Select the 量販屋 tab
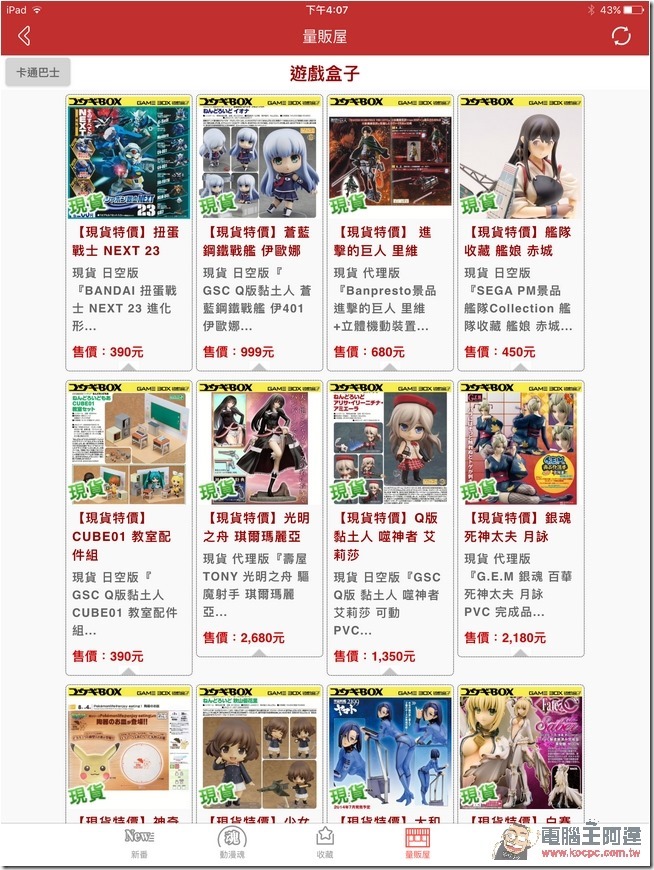The width and height of the screenshot is (654, 870). [x=418, y=844]
